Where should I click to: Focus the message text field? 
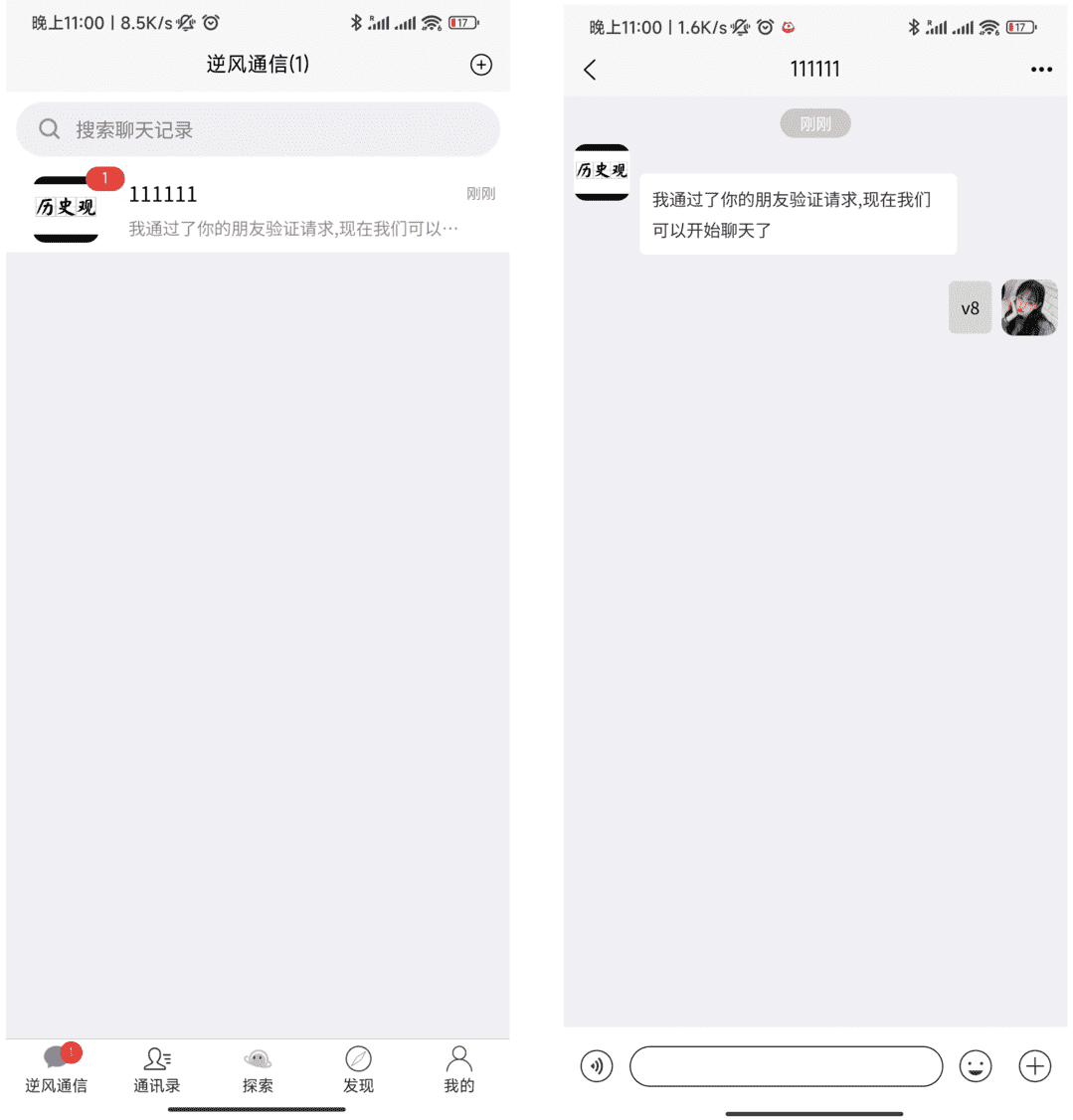click(x=786, y=1066)
